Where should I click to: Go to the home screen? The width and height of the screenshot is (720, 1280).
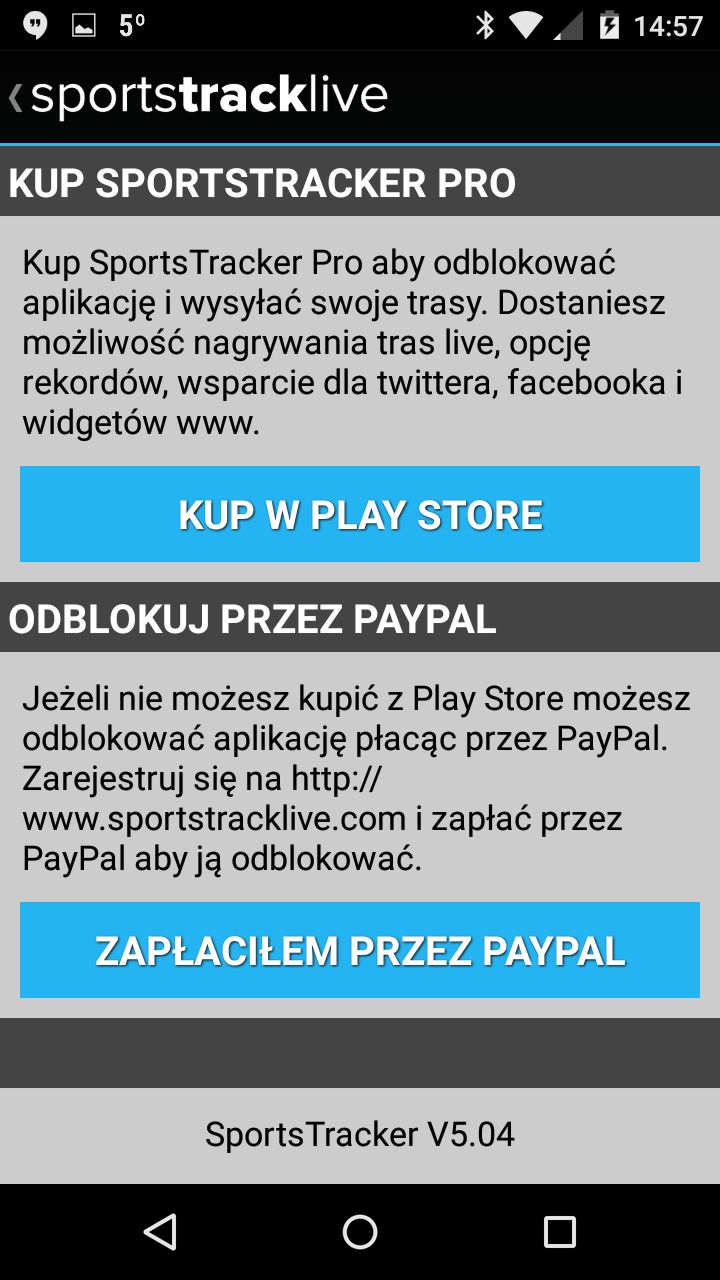(x=360, y=1232)
